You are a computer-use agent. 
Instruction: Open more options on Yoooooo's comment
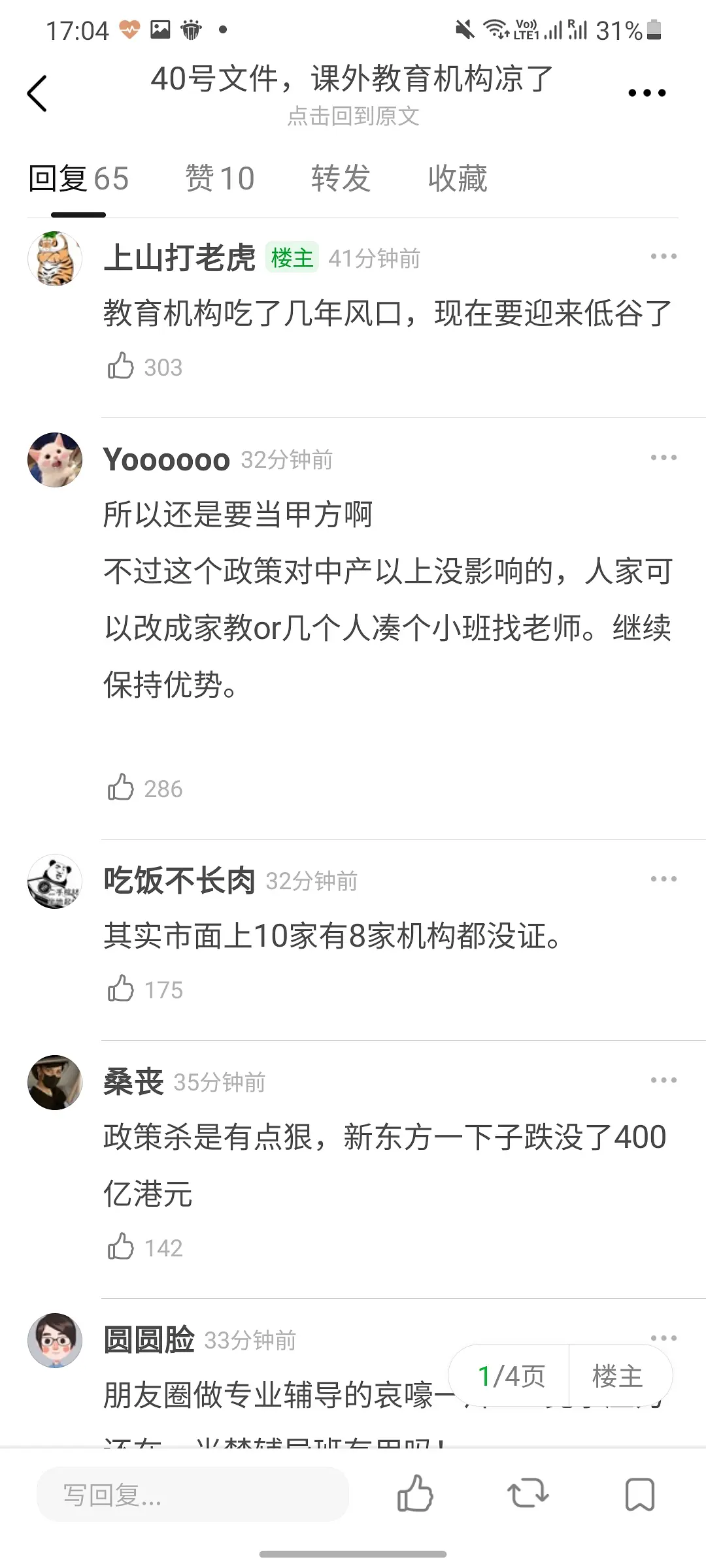pos(663,458)
